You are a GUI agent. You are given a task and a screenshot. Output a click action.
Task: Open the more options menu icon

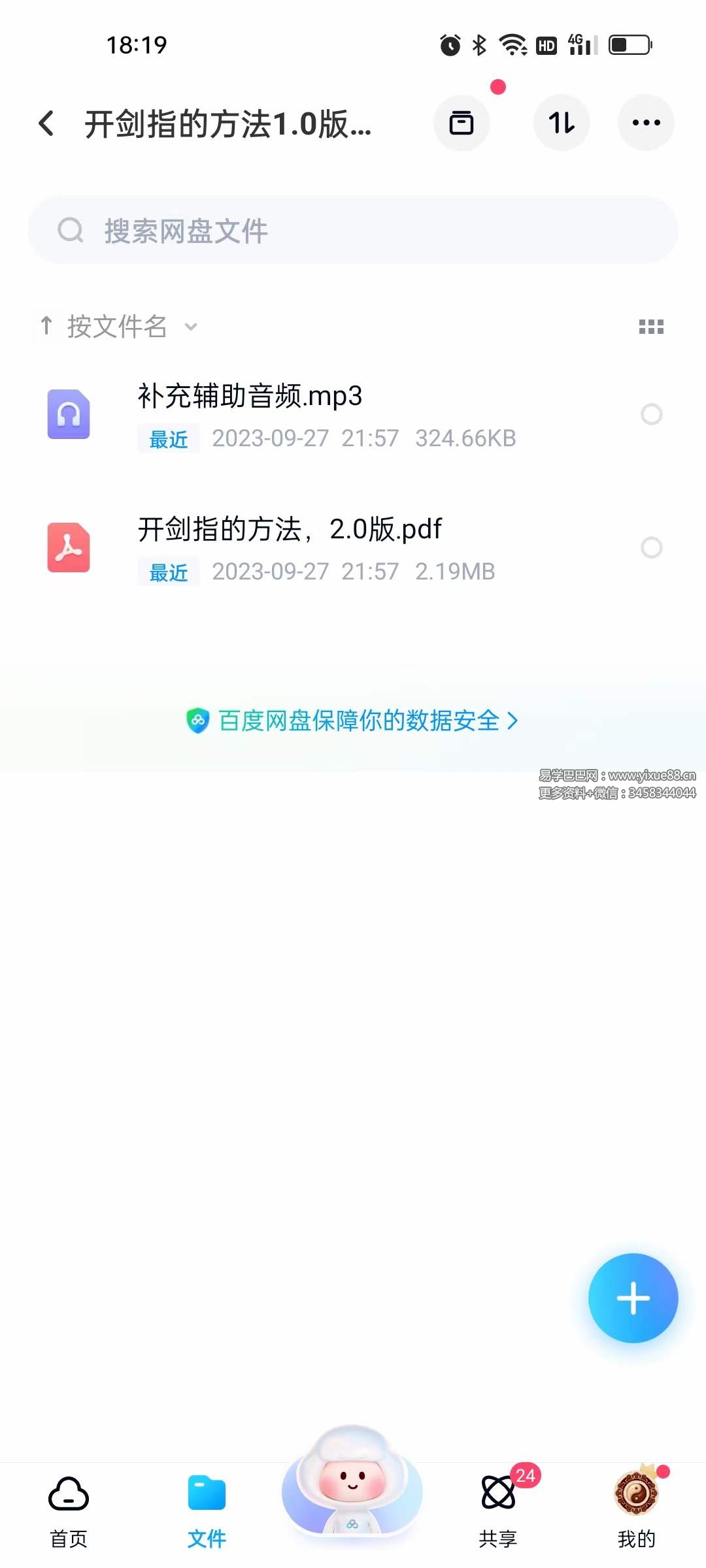[646, 123]
